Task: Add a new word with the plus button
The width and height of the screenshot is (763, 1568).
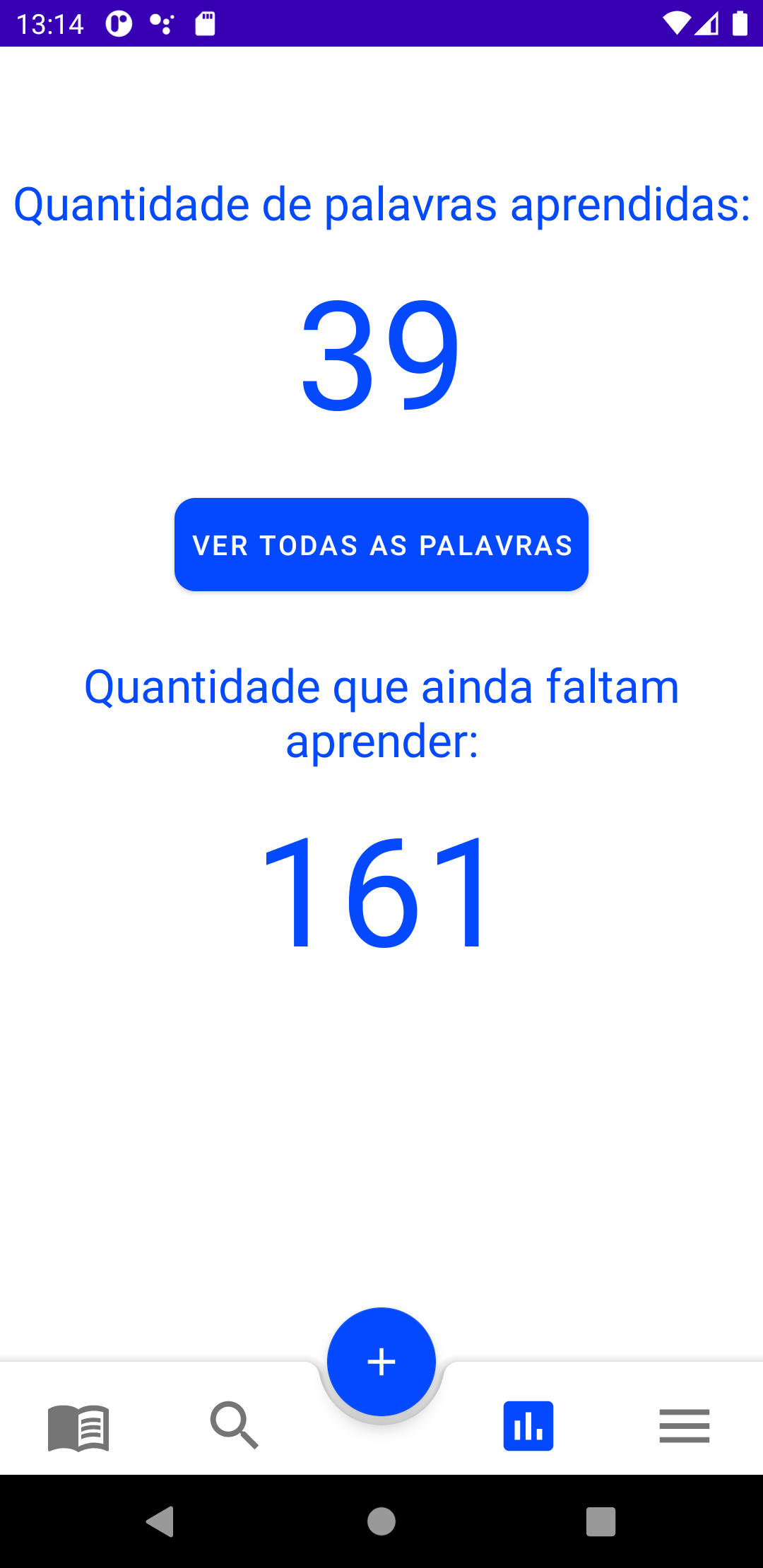Action: click(x=381, y=1362)
